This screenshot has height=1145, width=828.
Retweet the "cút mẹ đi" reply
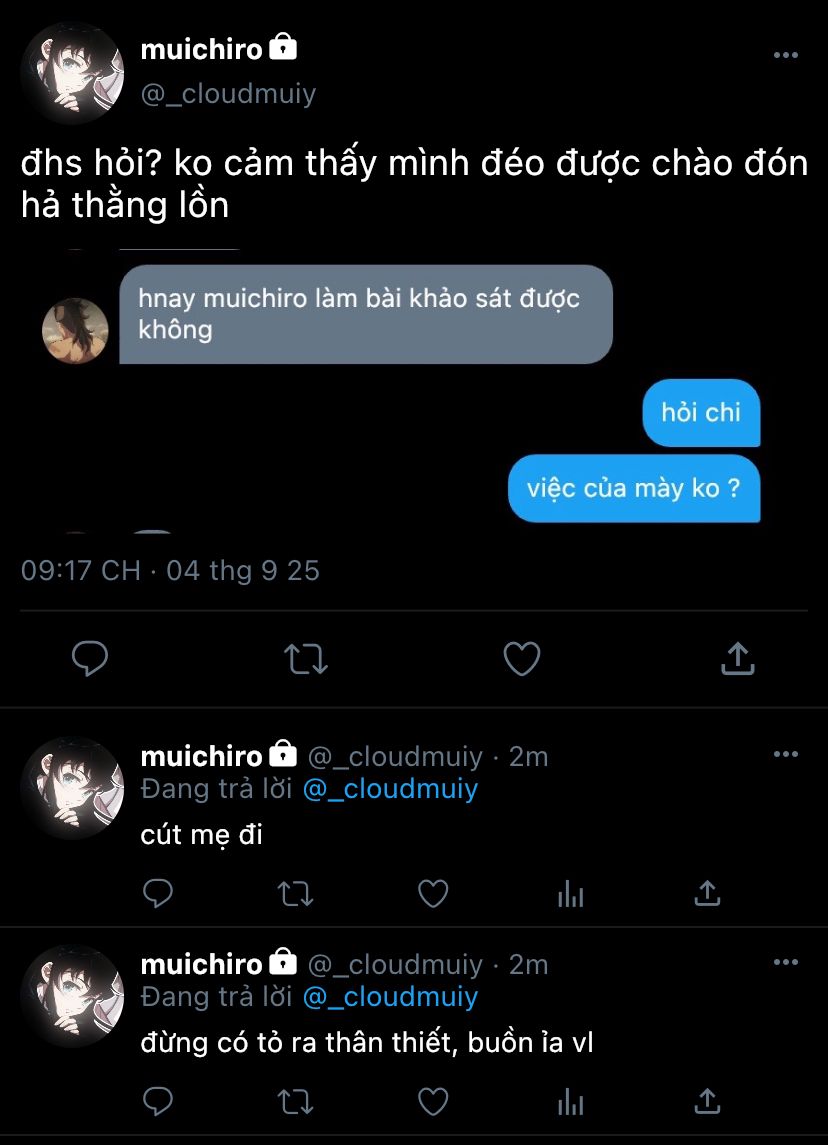295,893
